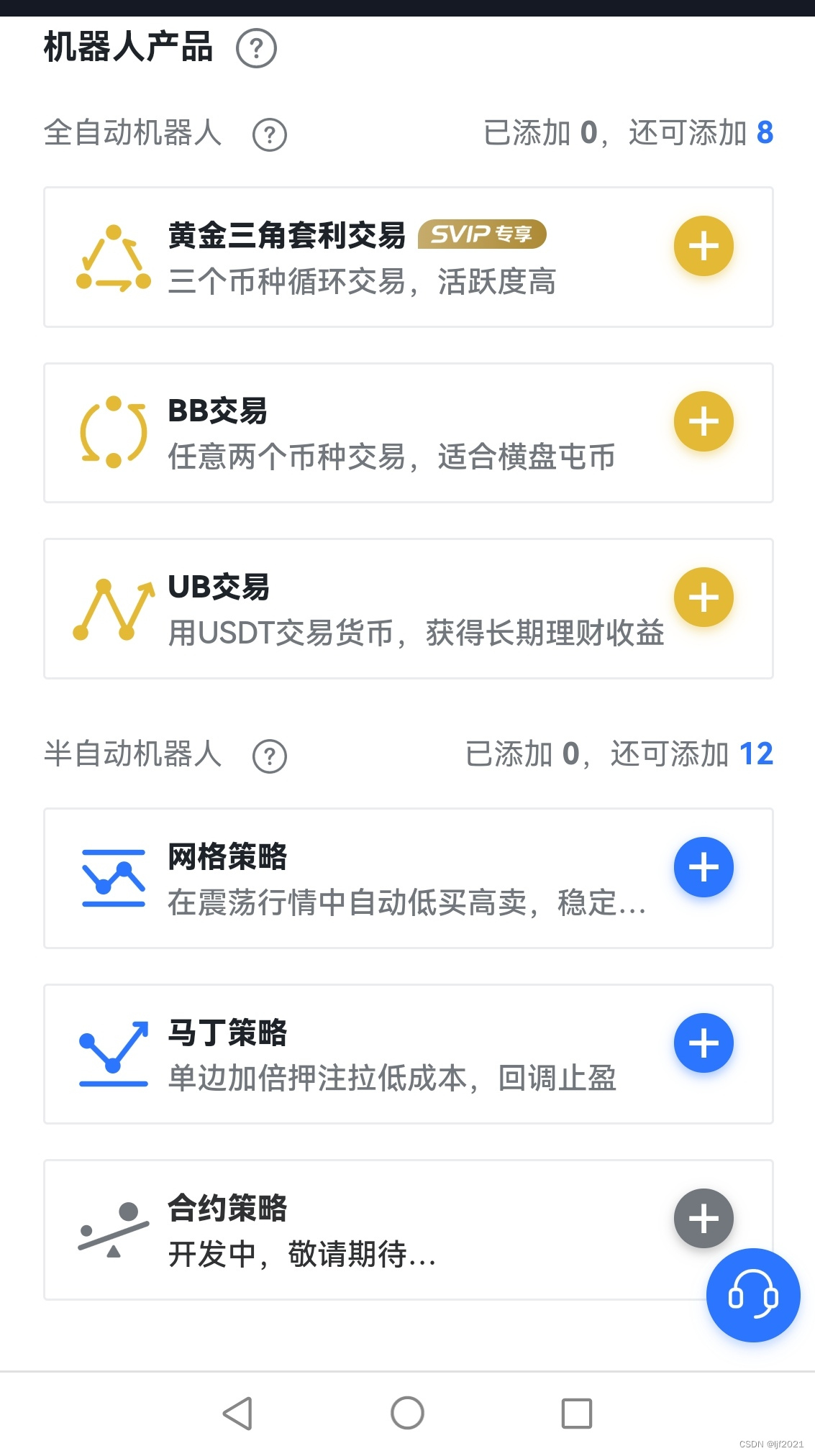Tap the Android home button
Image resolution: width=815 pixels, height=1456 pixels.
click(407, 1412)
